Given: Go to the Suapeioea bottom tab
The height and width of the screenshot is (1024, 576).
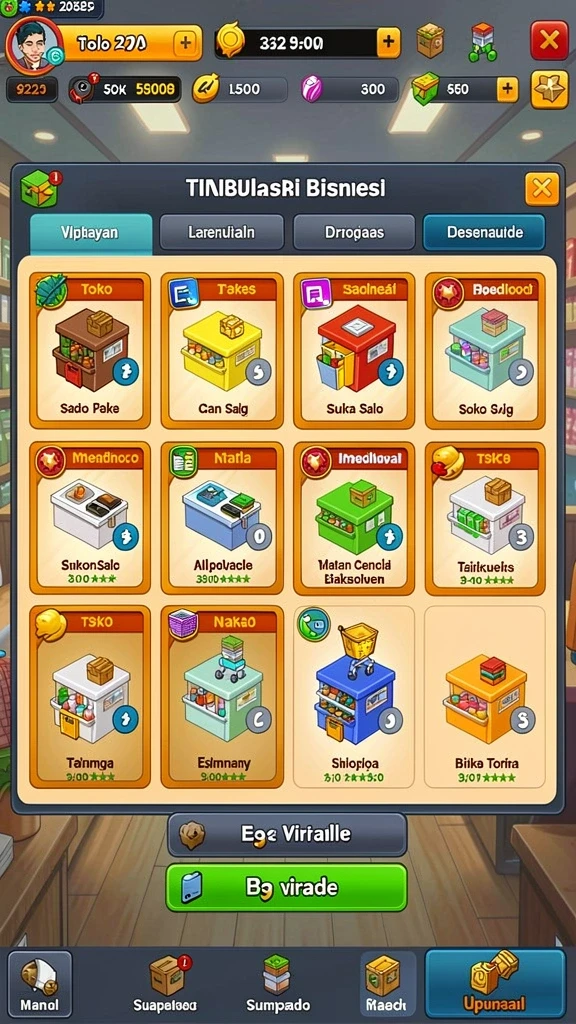Looking at the screenshot, I should [x=167, y=984].
